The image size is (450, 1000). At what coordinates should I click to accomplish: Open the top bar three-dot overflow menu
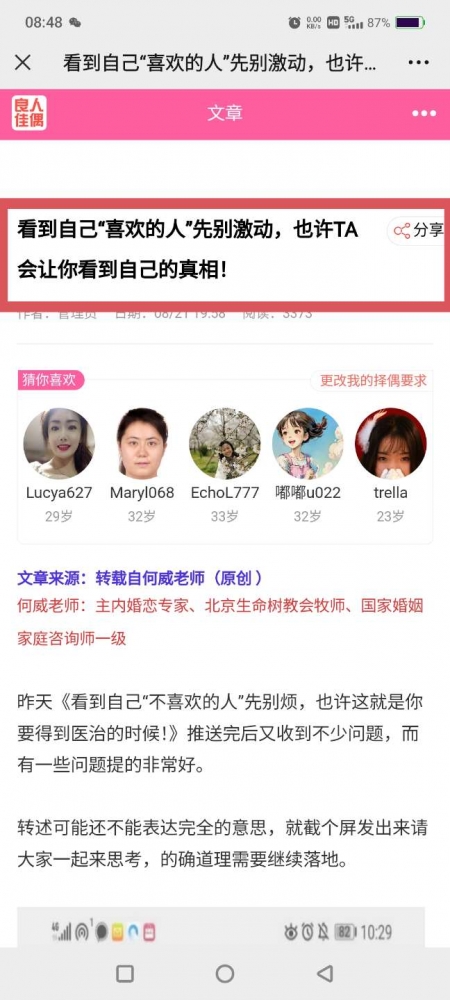tap(418, 62)
